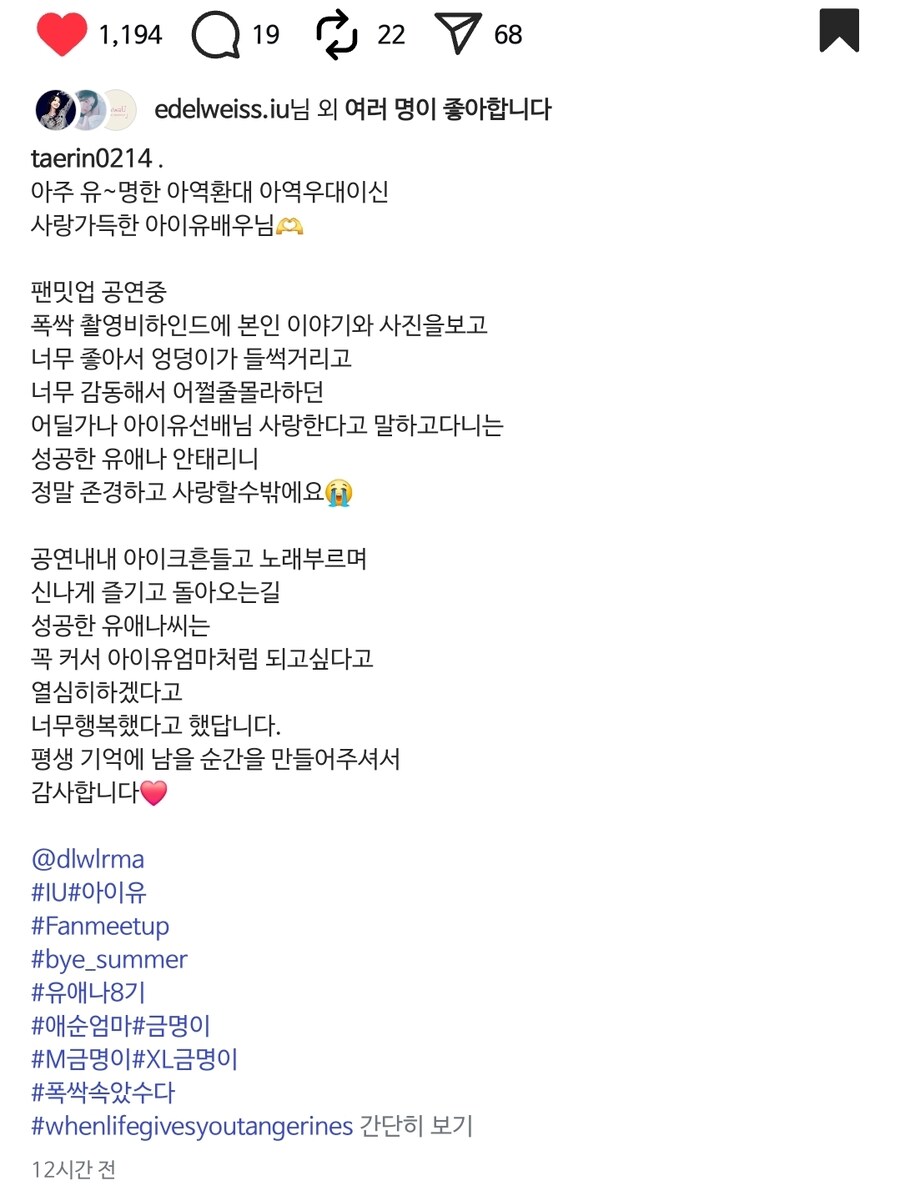Viewport: 900px width, 1201px height.
Task: Repost using the arrows icon
Action: (337, 35)
